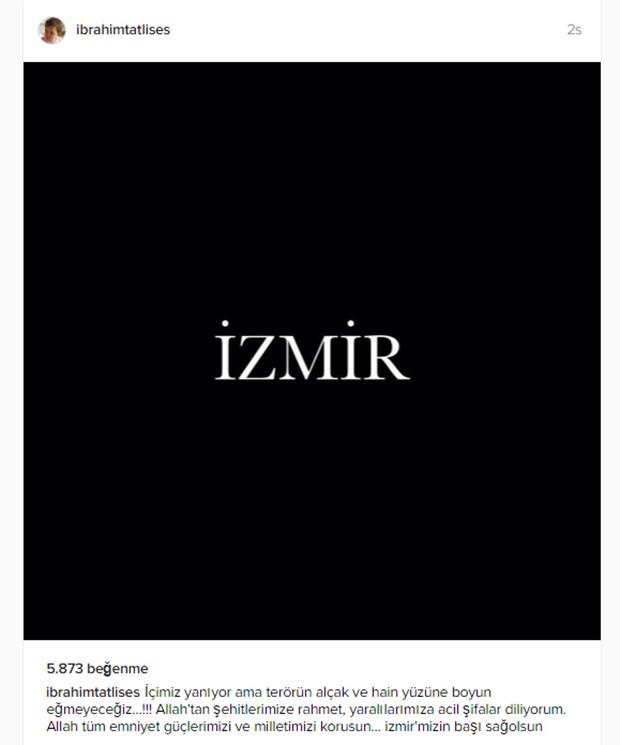This screenshot has width=620, height=745.
Task: Open ibrahimtatlises username in the caption
Action: pyautogui.click(x=93, y=691)
